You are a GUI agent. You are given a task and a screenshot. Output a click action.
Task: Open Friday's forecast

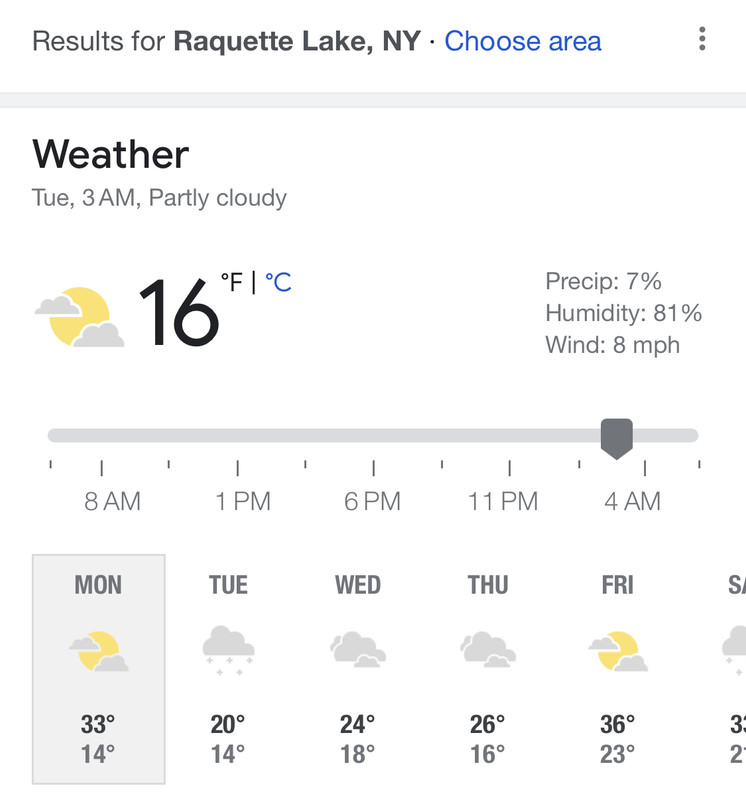click(x=617, y=668)
